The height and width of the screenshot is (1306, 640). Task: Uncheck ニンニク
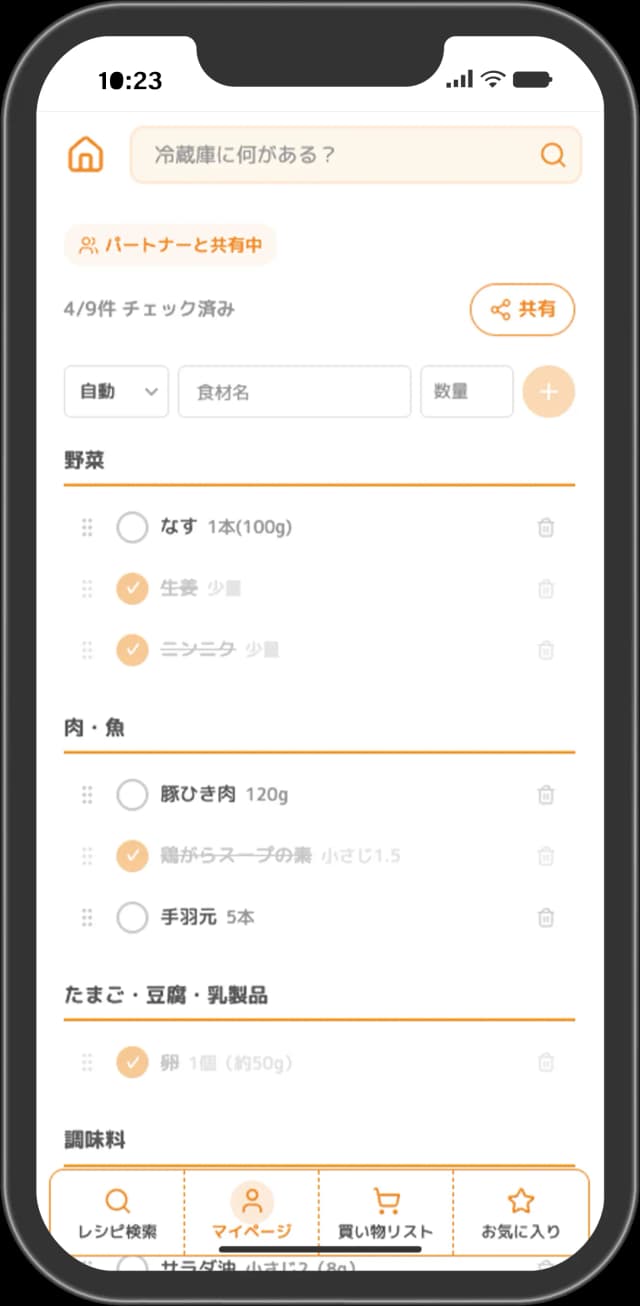(x=132, y=650)
